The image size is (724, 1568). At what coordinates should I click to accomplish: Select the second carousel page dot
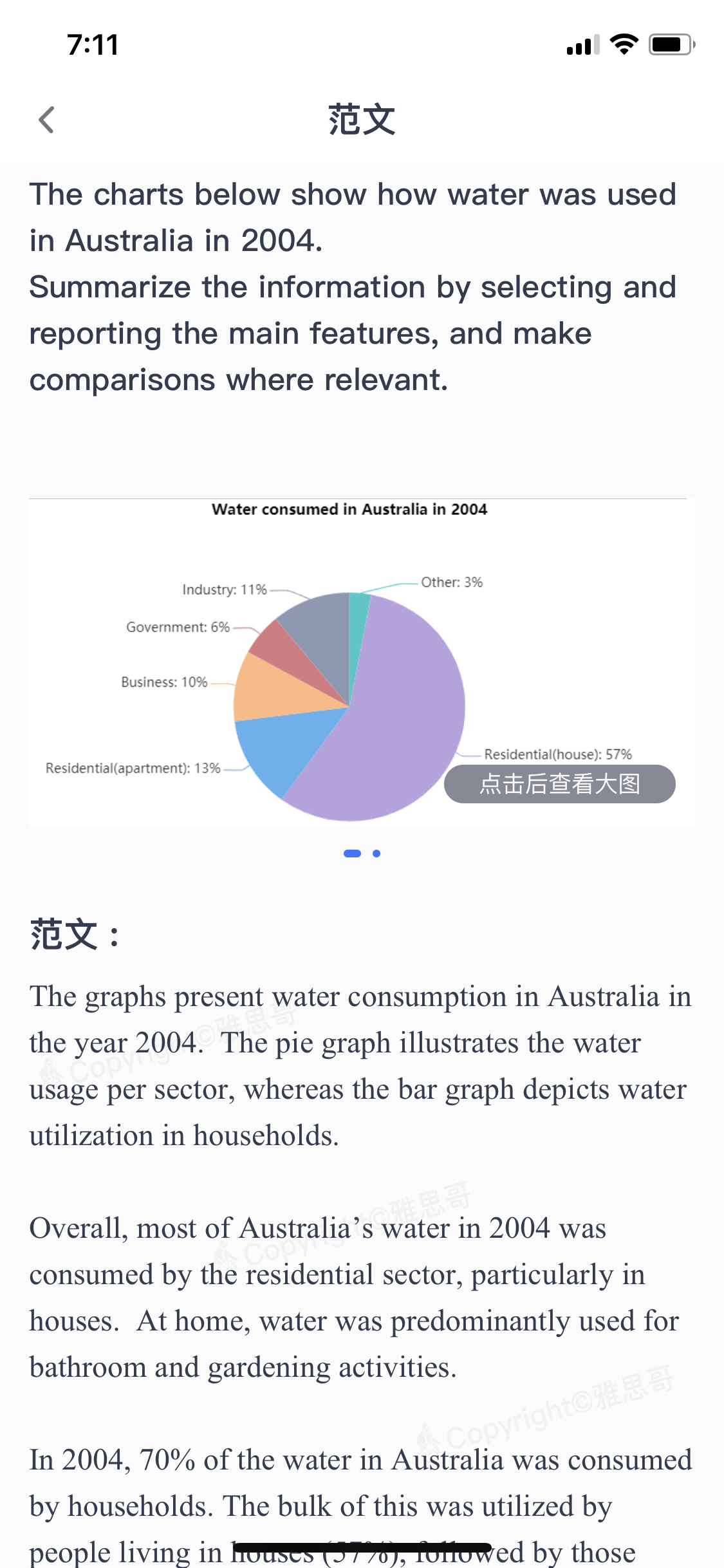click(376, 854)
